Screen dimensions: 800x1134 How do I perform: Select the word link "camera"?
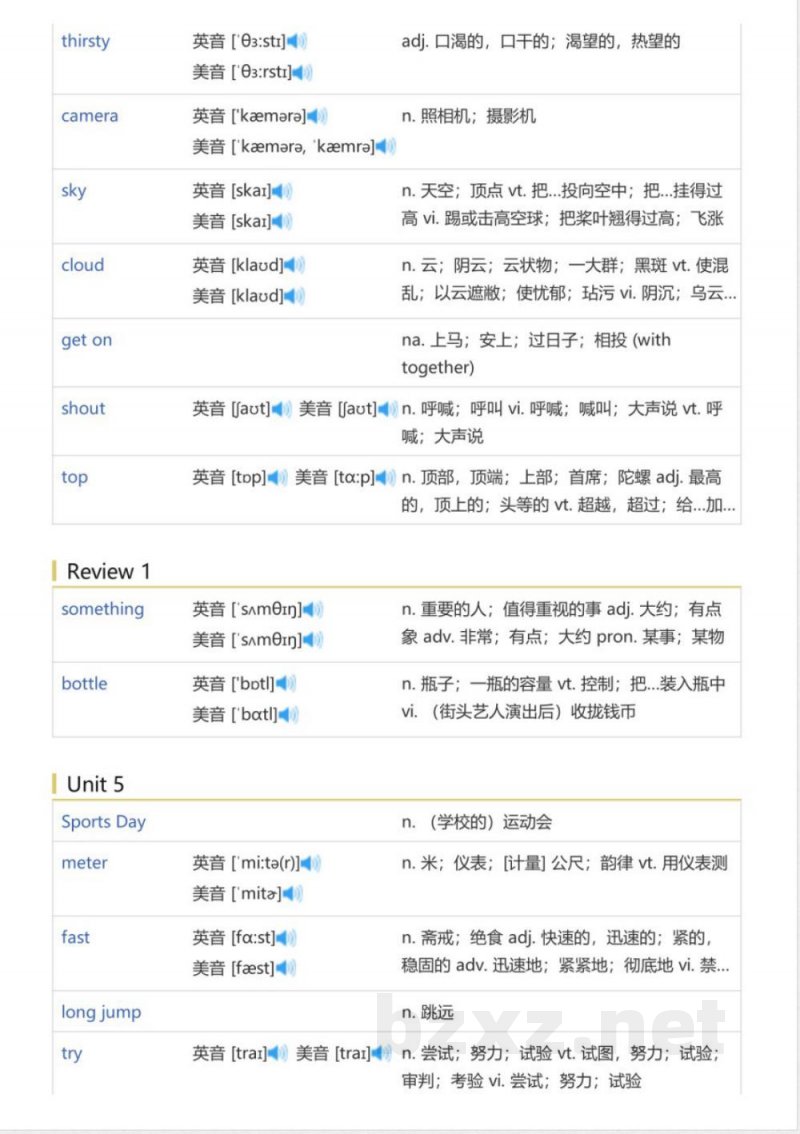[x=89, y=116]
